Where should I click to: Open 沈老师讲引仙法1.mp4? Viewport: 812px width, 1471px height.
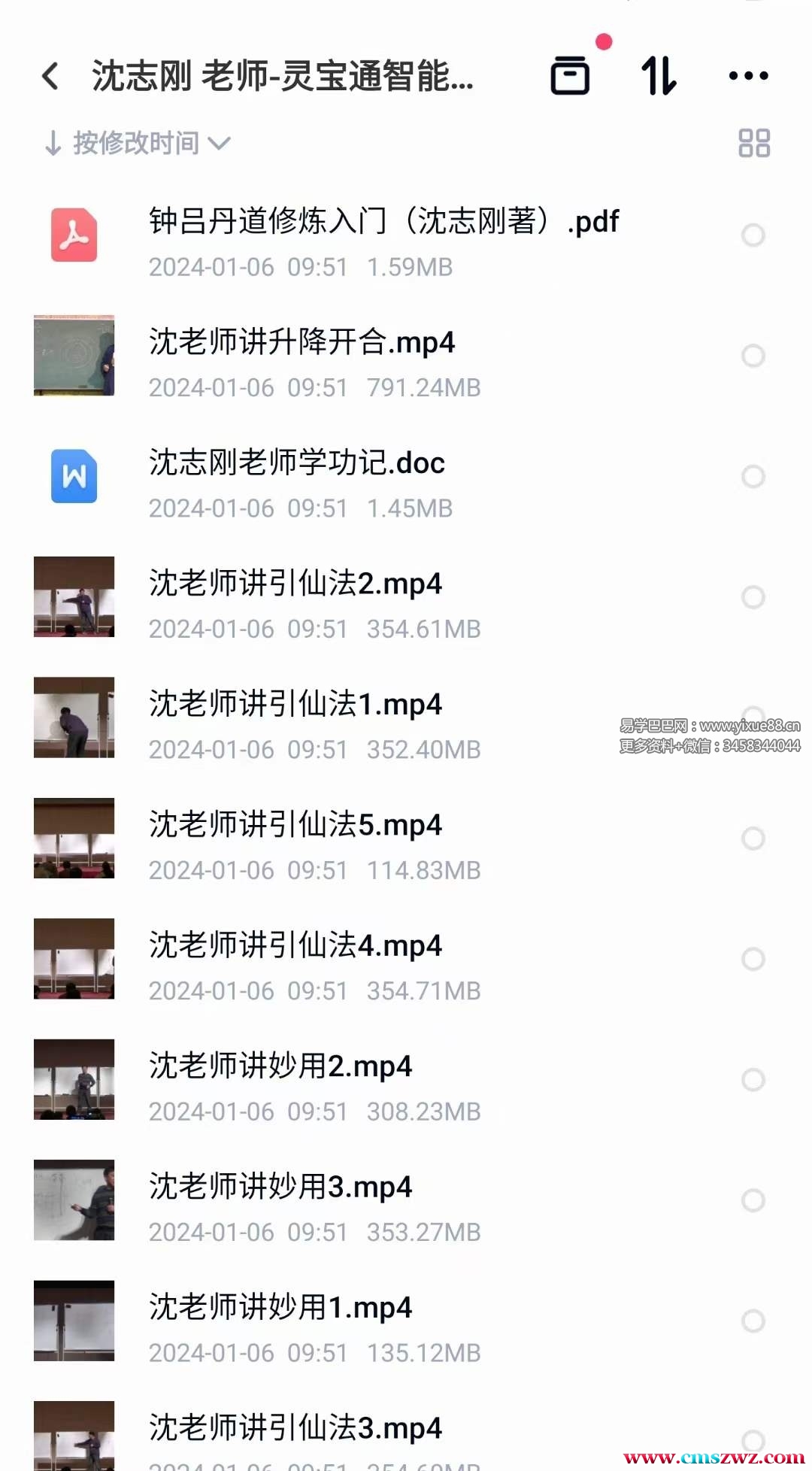pyautogui.click(x=295, y=705)
